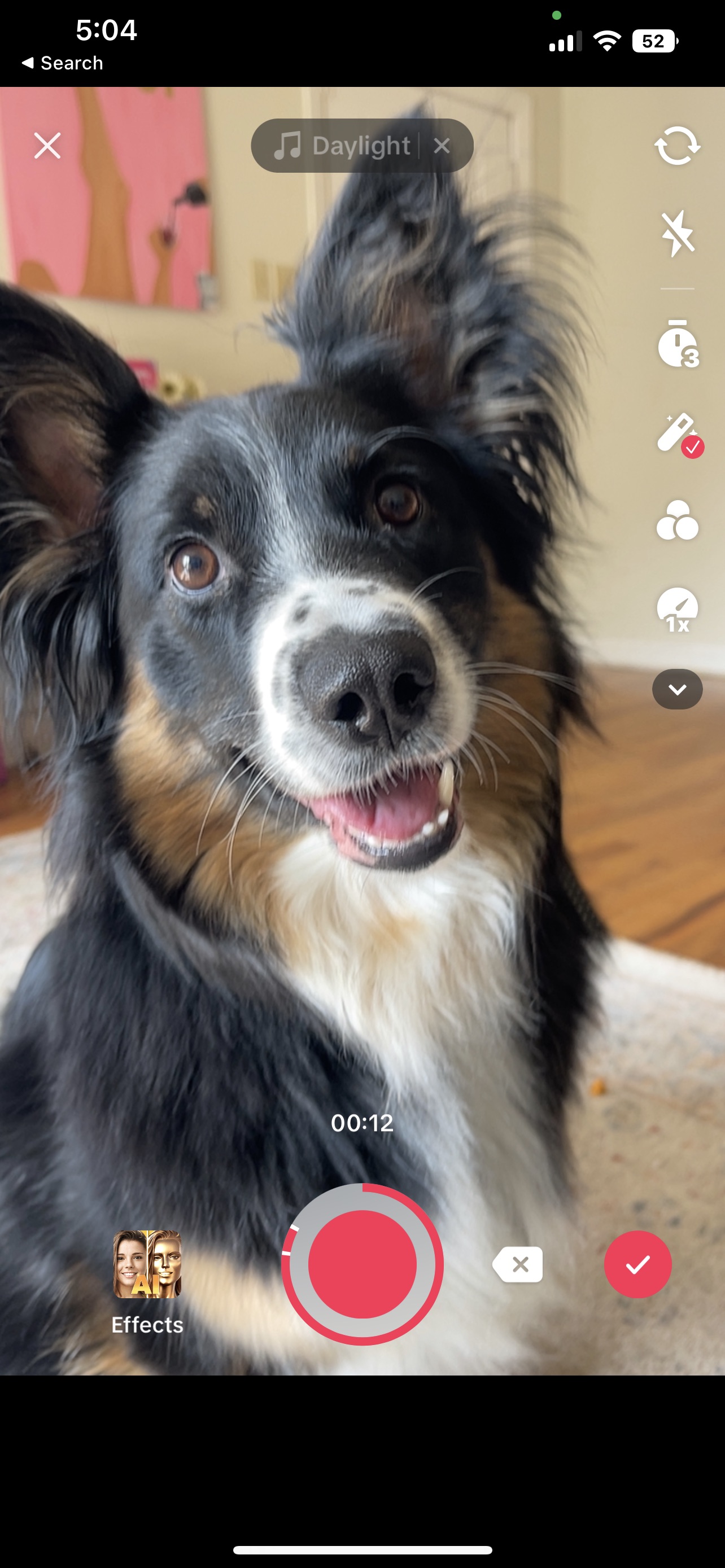Remove the Daylight sound
Image resolution: width=725 pixels, height=1568 pixels.
(x=442, y=146)
